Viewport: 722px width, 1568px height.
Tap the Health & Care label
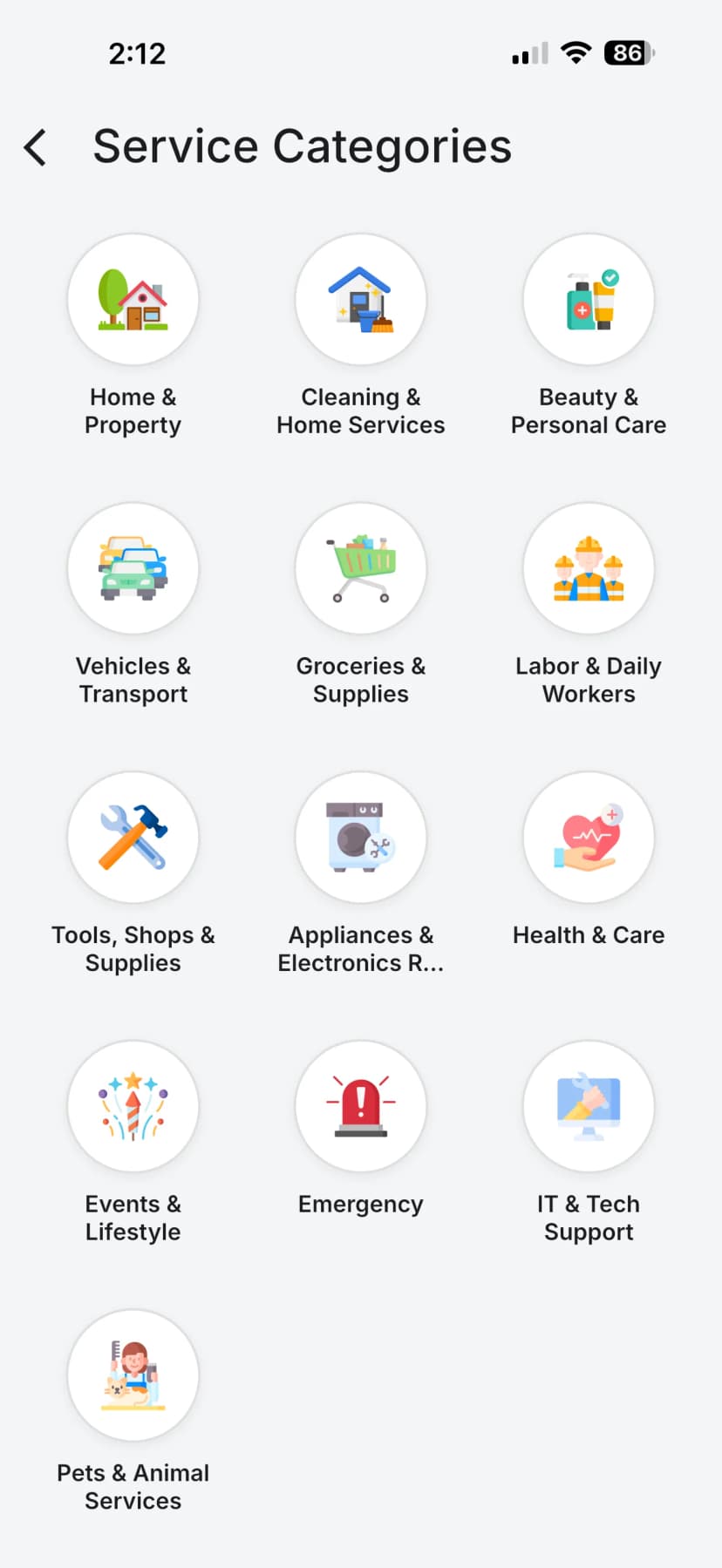coord(589,934)
